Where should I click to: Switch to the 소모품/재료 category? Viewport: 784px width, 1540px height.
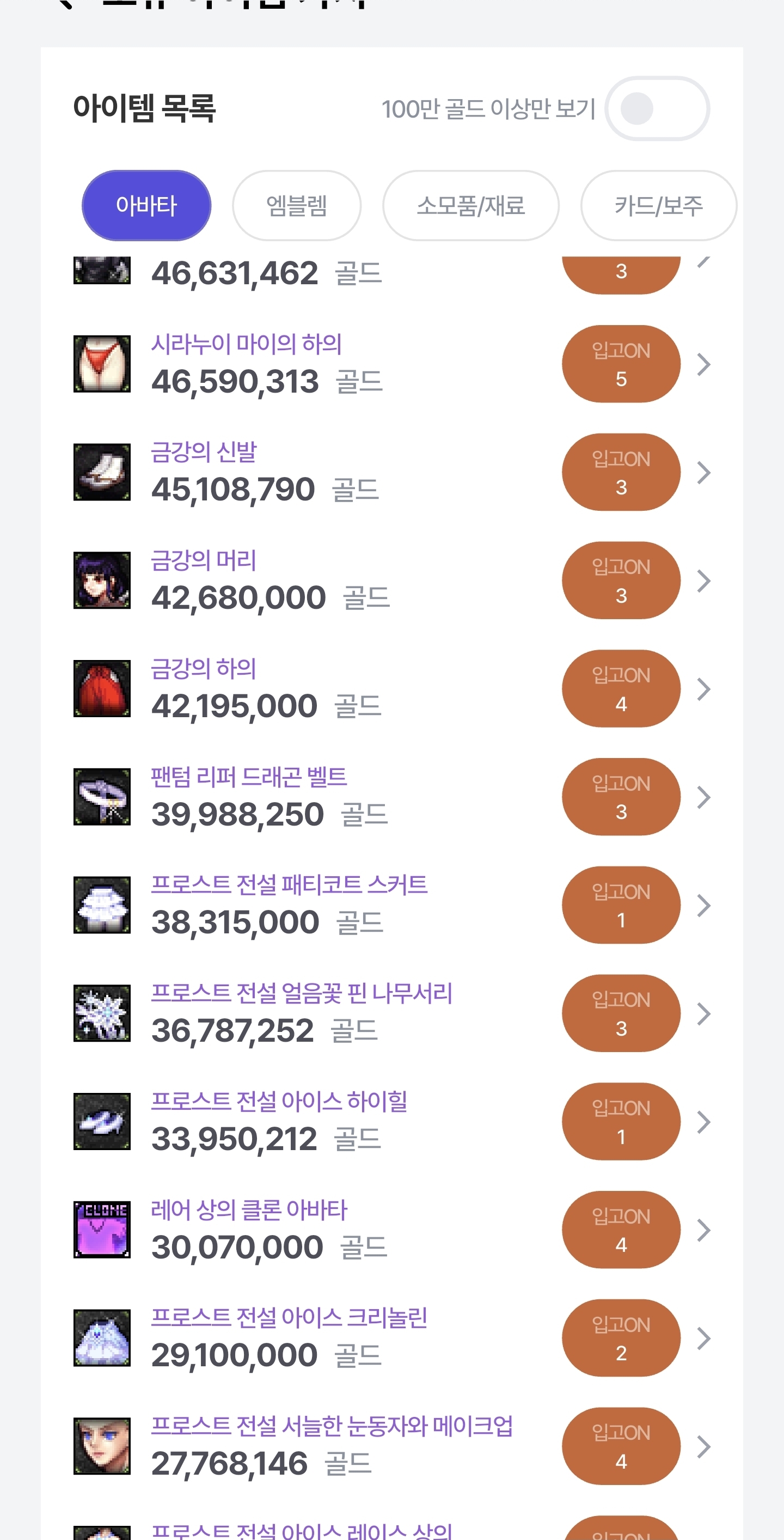click(x=470, y=206)
